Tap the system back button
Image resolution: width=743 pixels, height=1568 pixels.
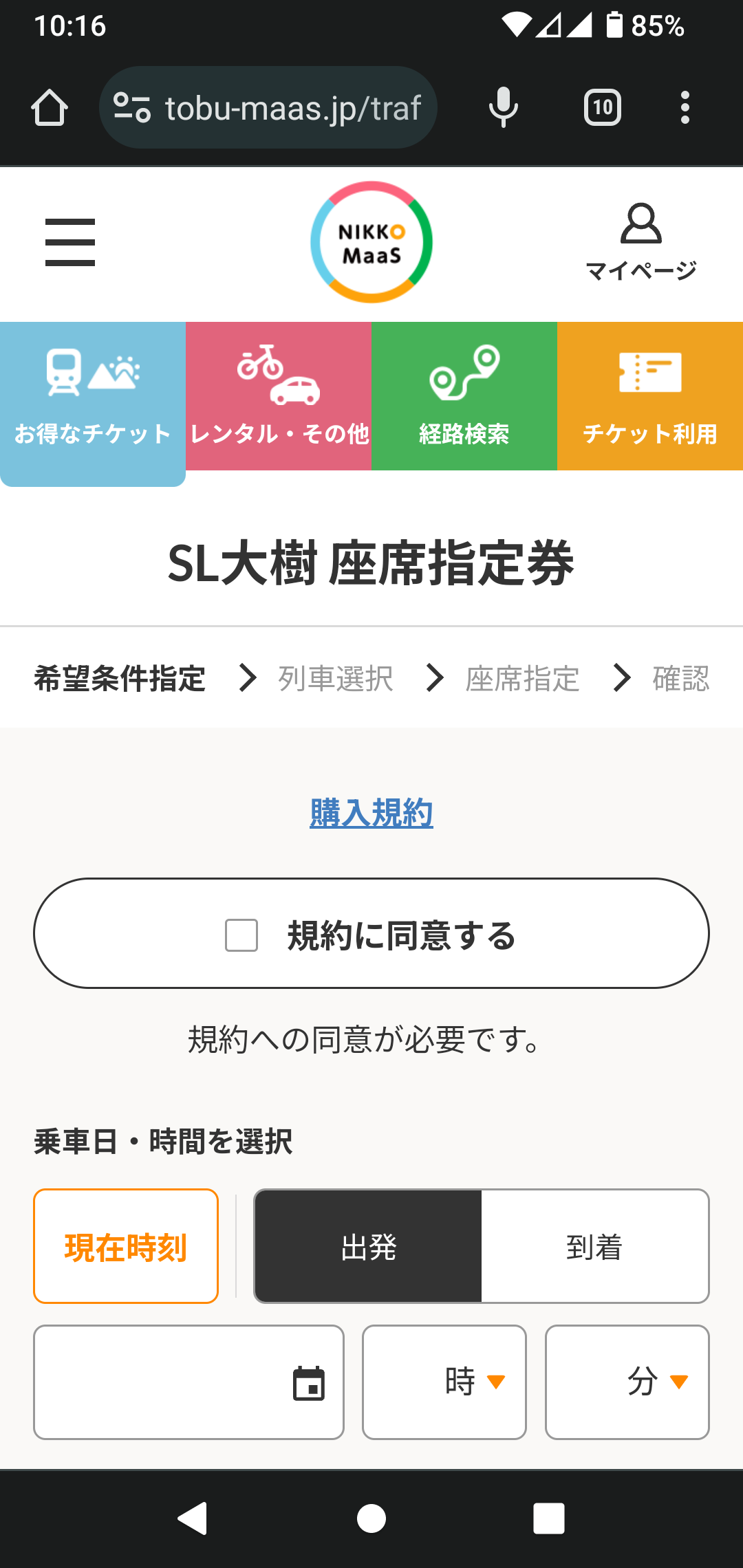point(193,1518)
